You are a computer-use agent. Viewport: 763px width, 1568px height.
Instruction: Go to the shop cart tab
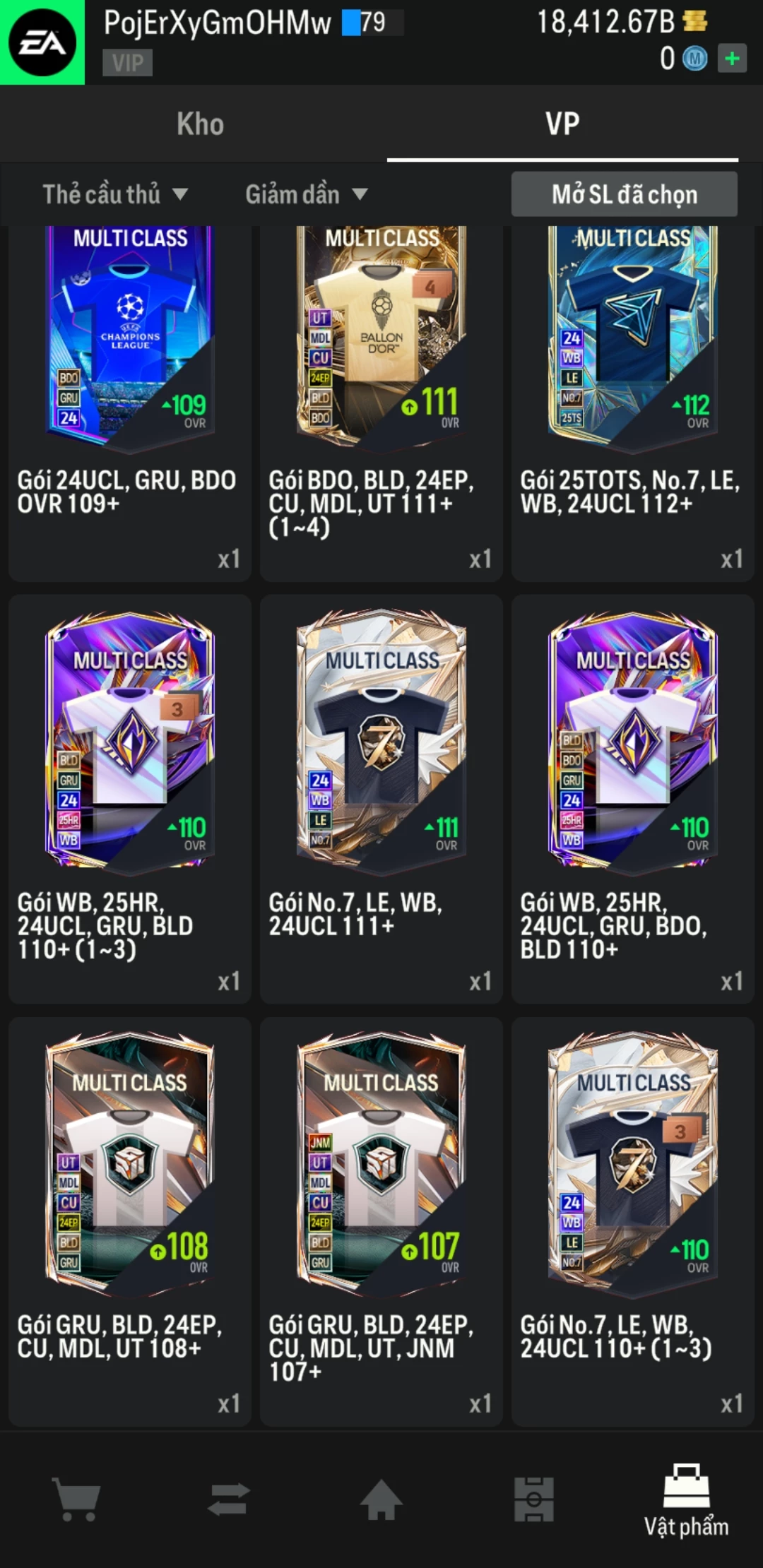coord(76,1499)
